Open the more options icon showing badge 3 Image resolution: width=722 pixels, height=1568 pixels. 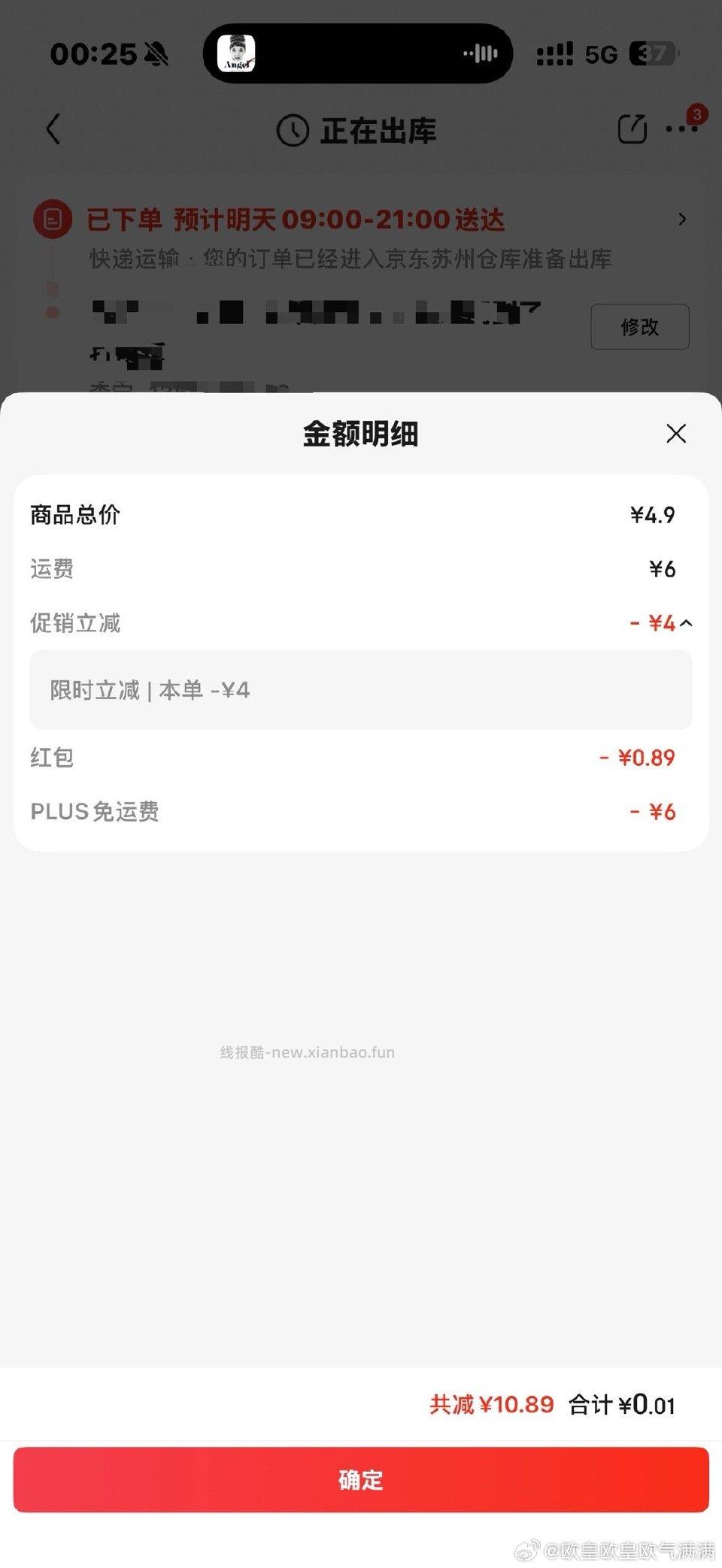[681, 129]
